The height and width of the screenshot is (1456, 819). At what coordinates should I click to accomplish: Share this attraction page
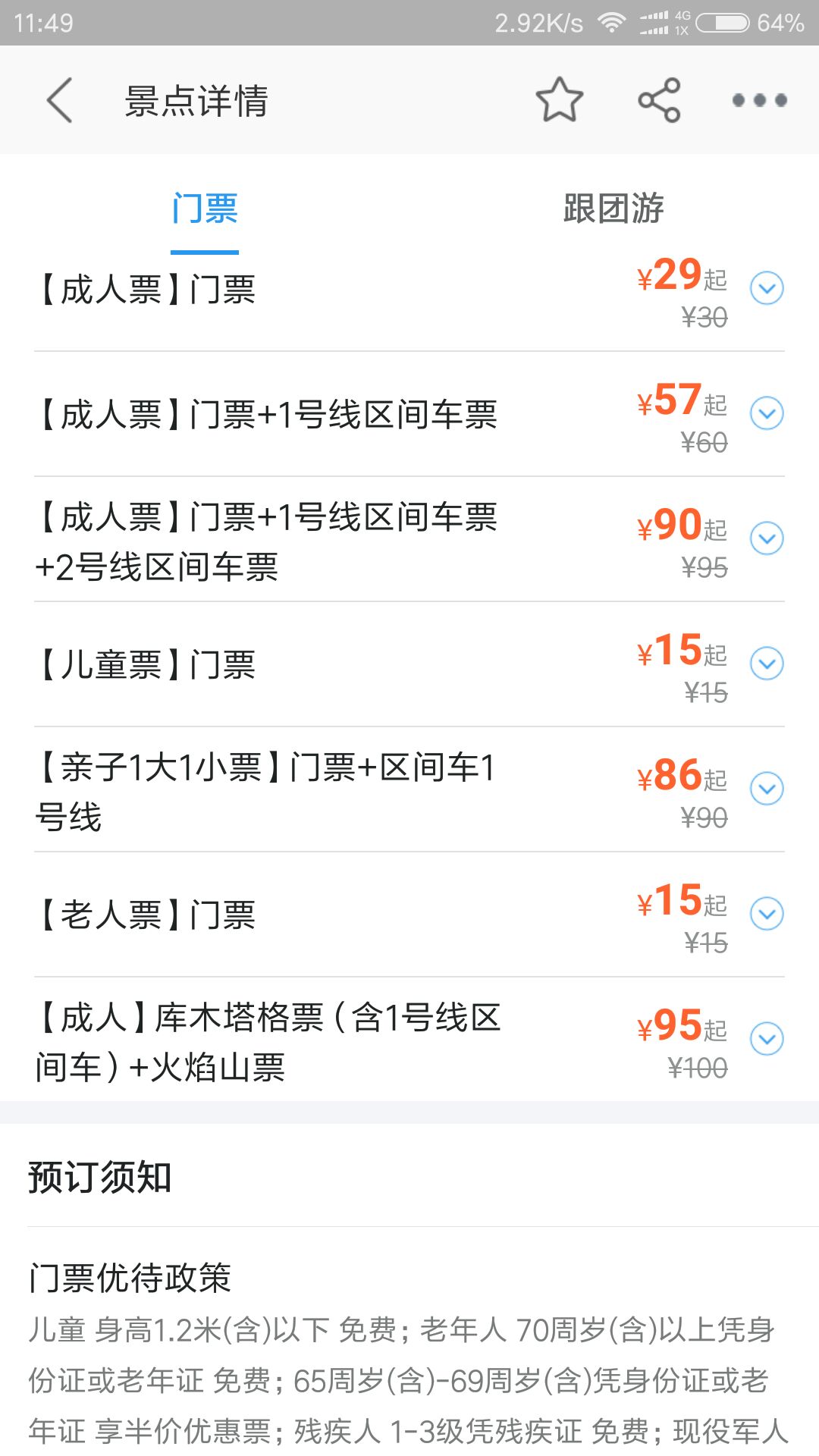click(659, 100)
